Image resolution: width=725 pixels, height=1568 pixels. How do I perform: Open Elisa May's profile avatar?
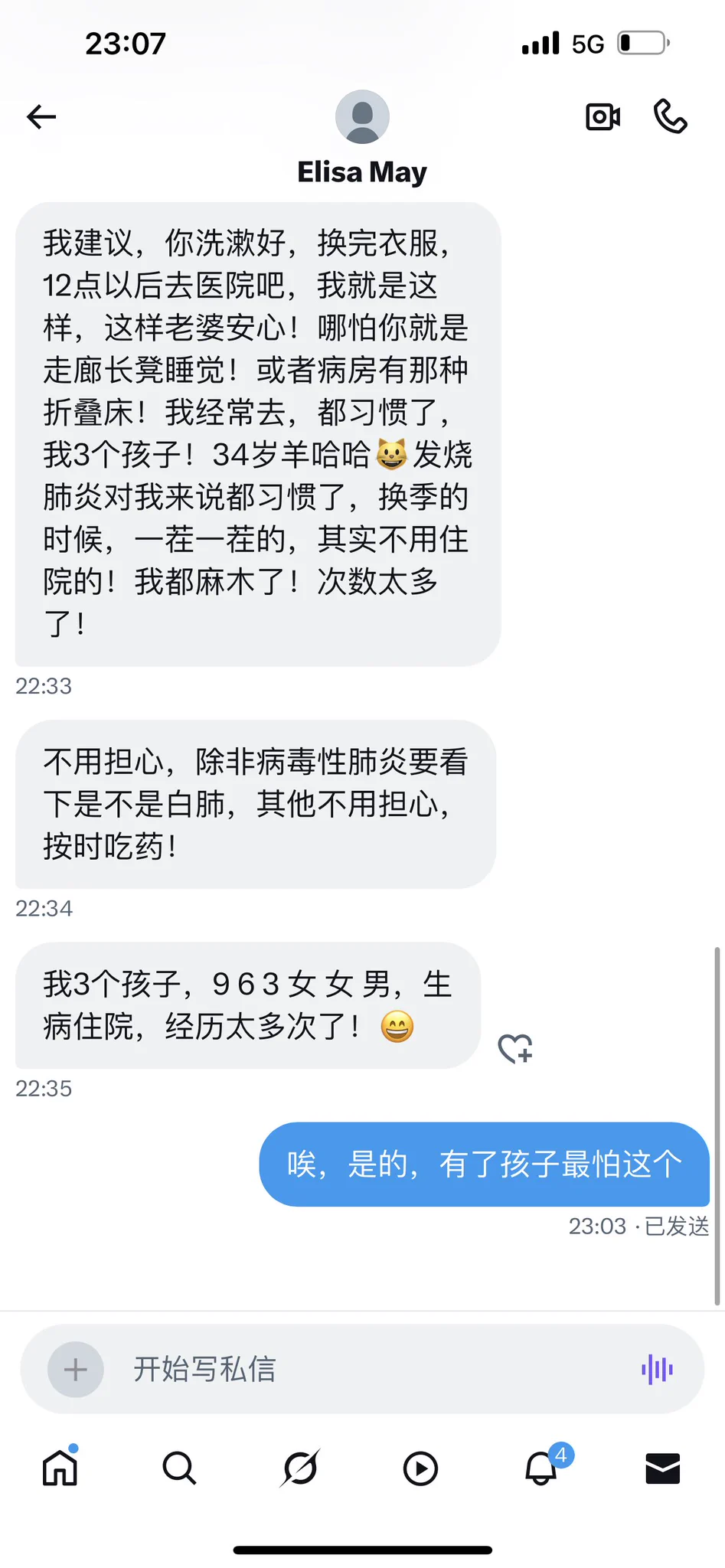coord(362,116)
